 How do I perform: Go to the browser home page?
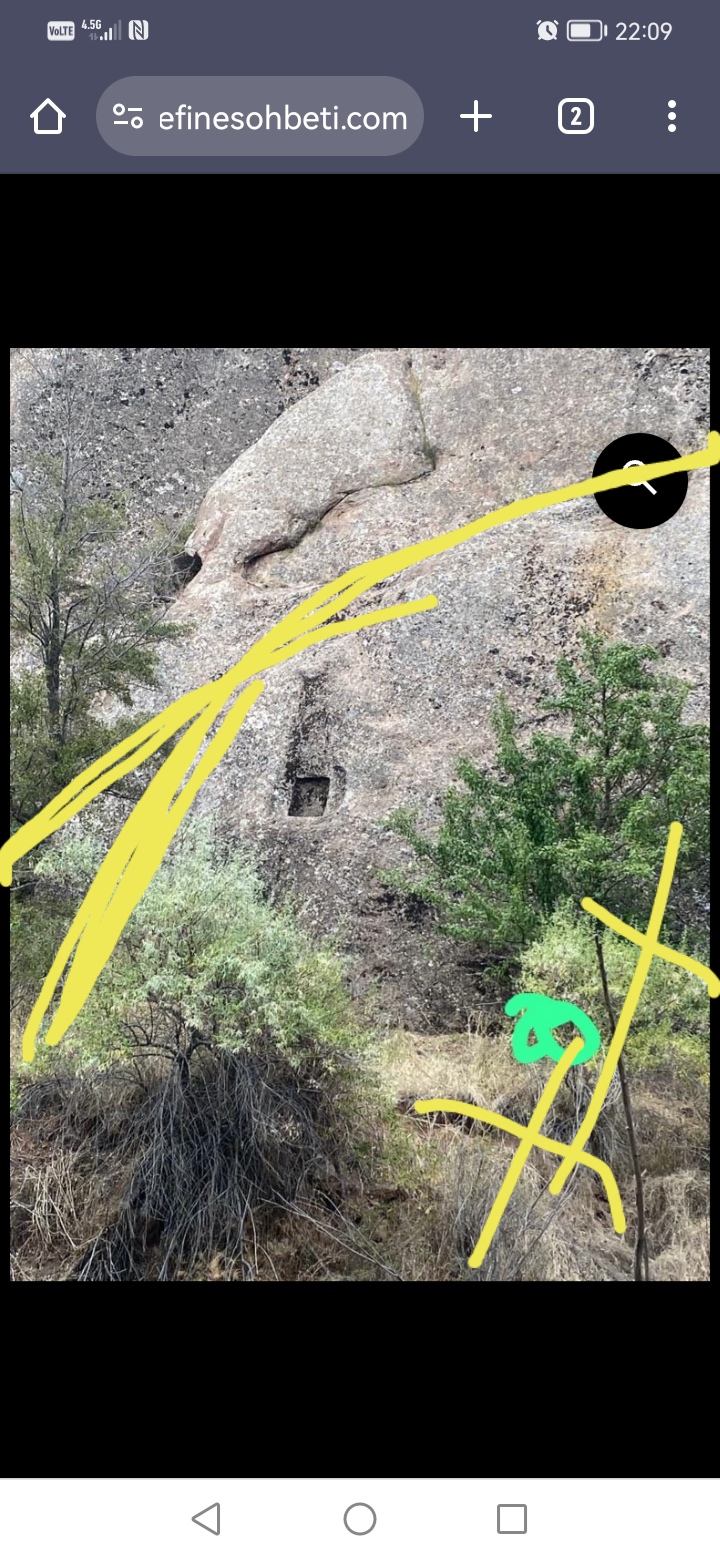pyautogui.click(x=48, y=117)
